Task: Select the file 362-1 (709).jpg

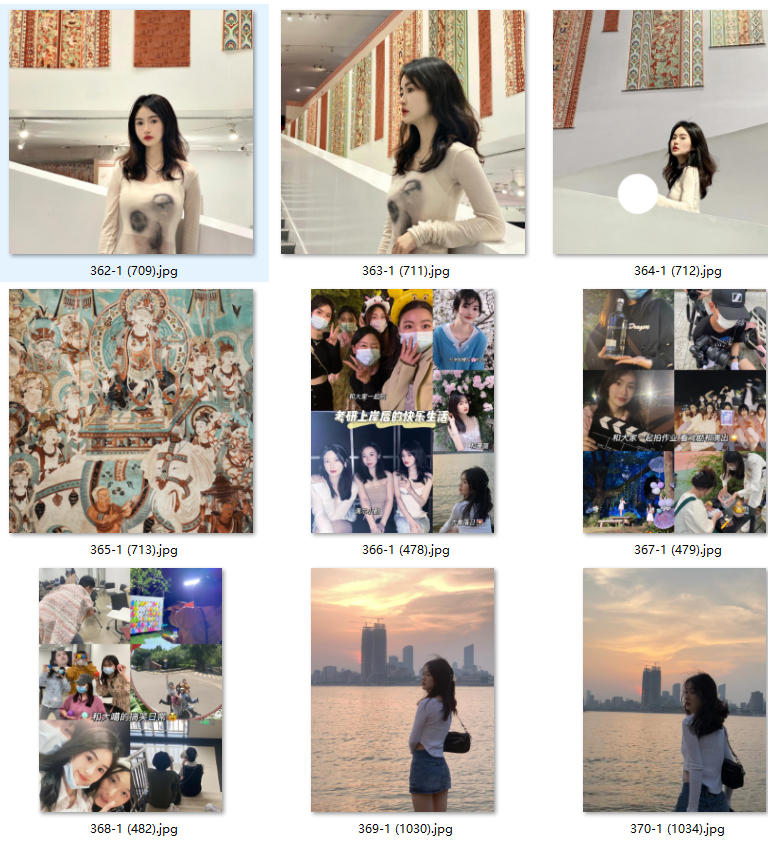Action: coord(131,132)
